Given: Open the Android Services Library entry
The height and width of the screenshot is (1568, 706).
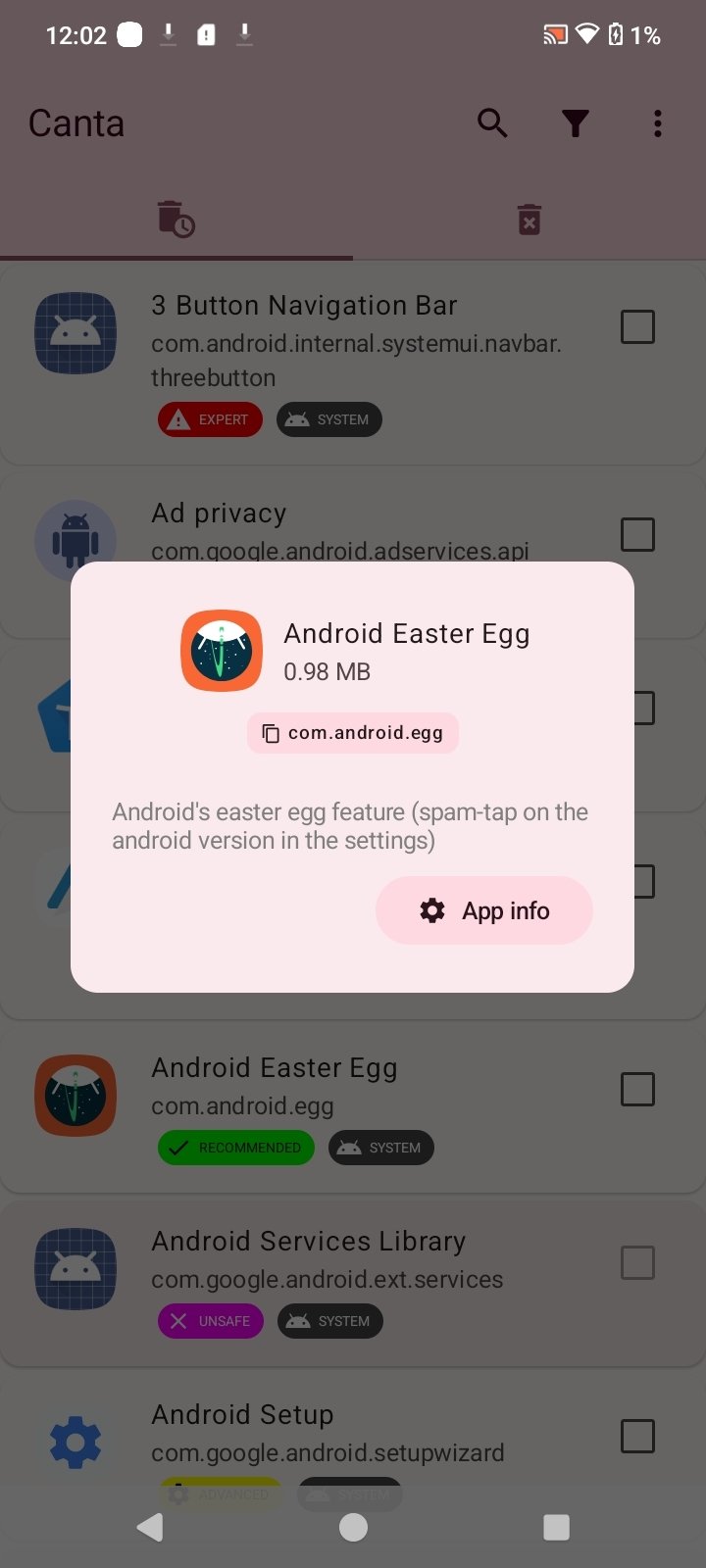Looking at the screenshot, I should click(353, 1264).
